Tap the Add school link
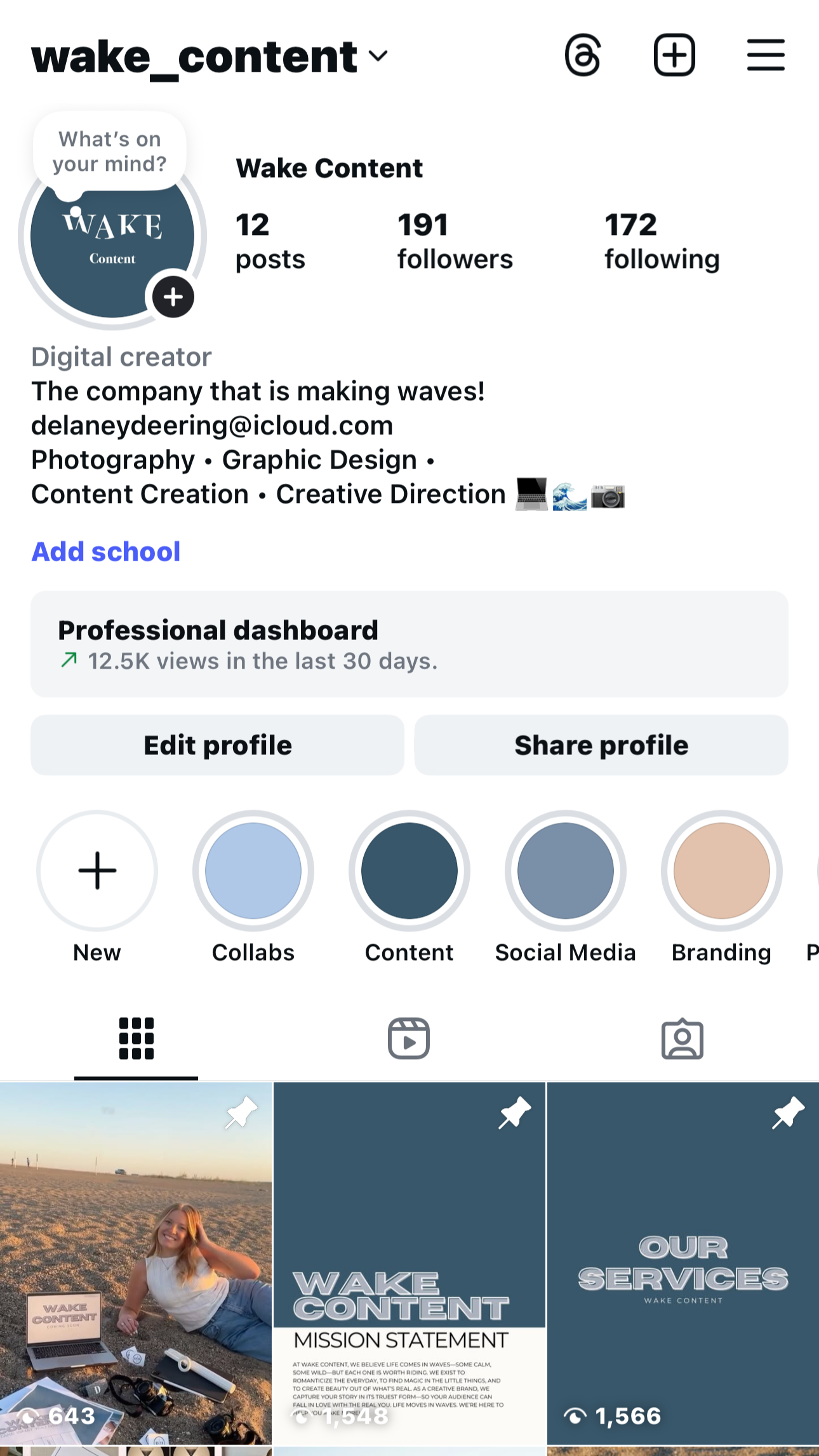 106,551
